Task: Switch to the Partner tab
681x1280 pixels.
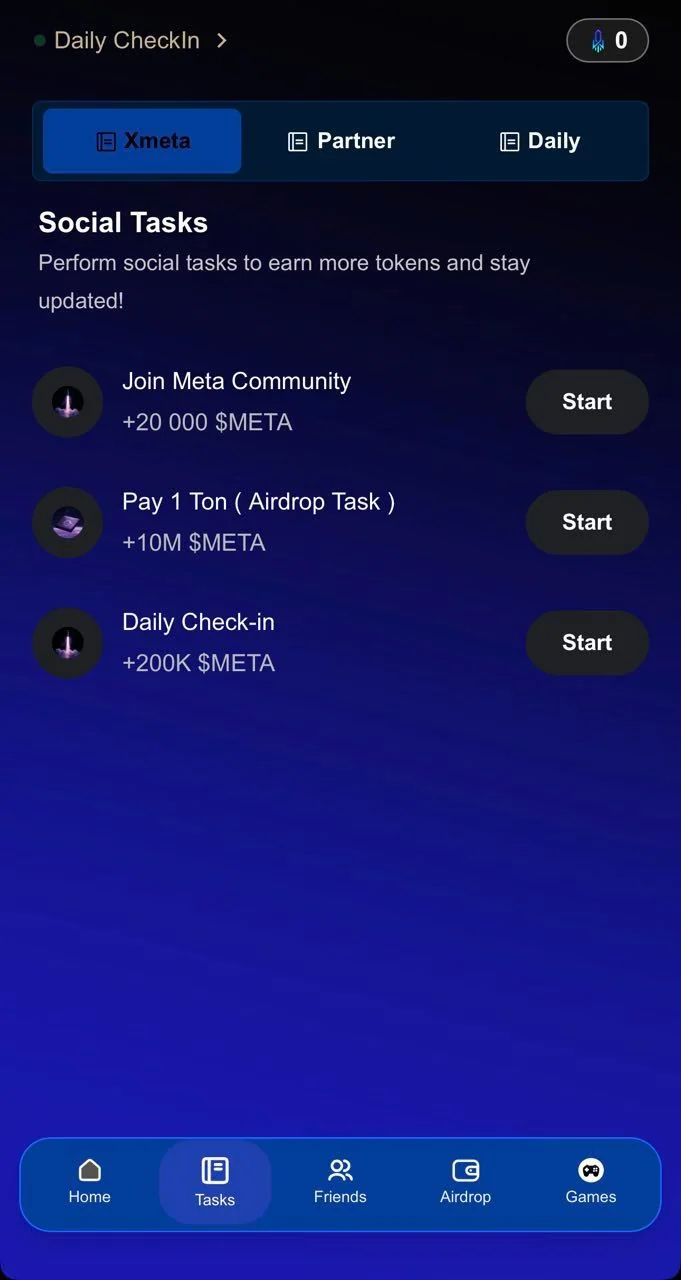Action: [x=341, y=141]
